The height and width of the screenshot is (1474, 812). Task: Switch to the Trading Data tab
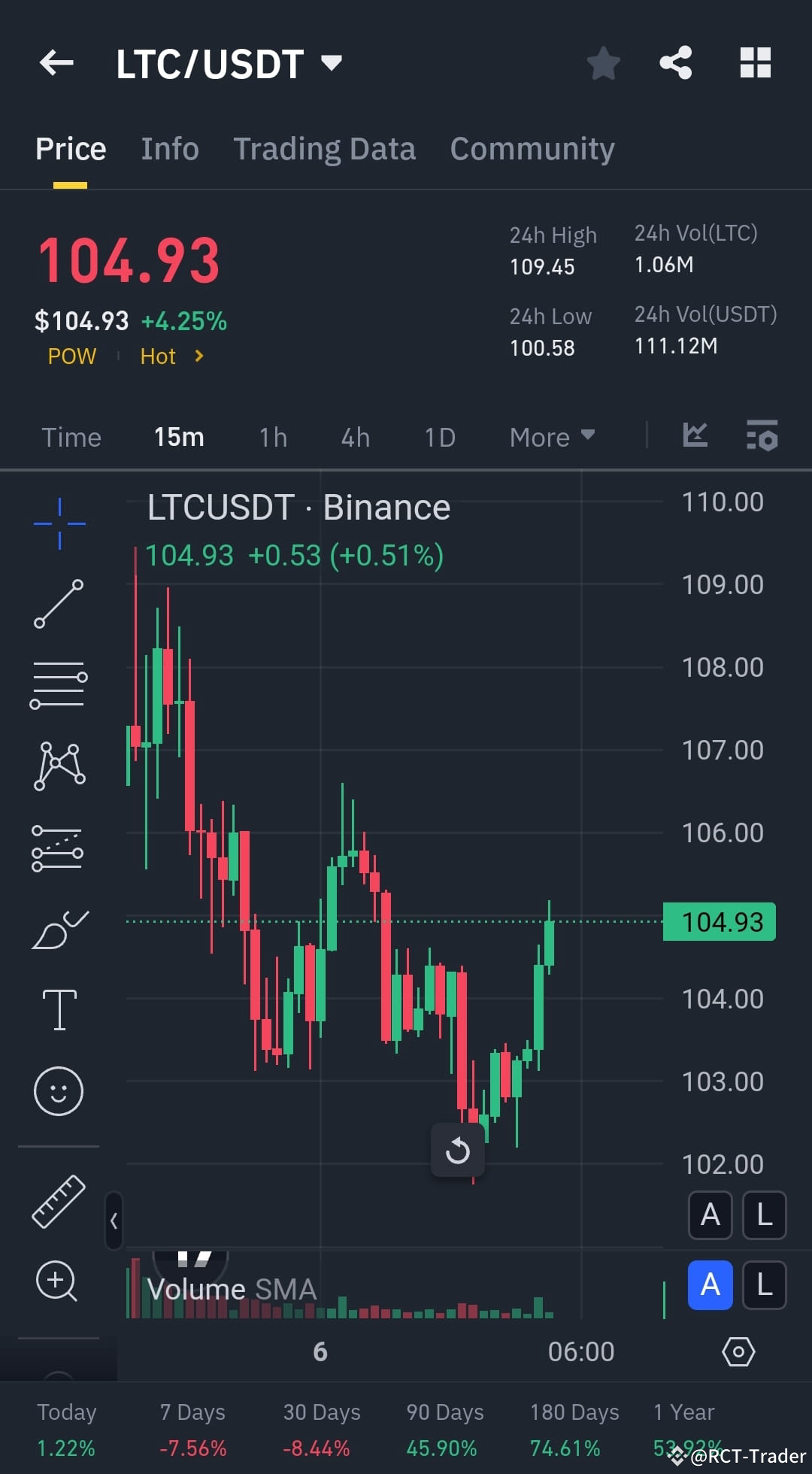tap(325, 148)
